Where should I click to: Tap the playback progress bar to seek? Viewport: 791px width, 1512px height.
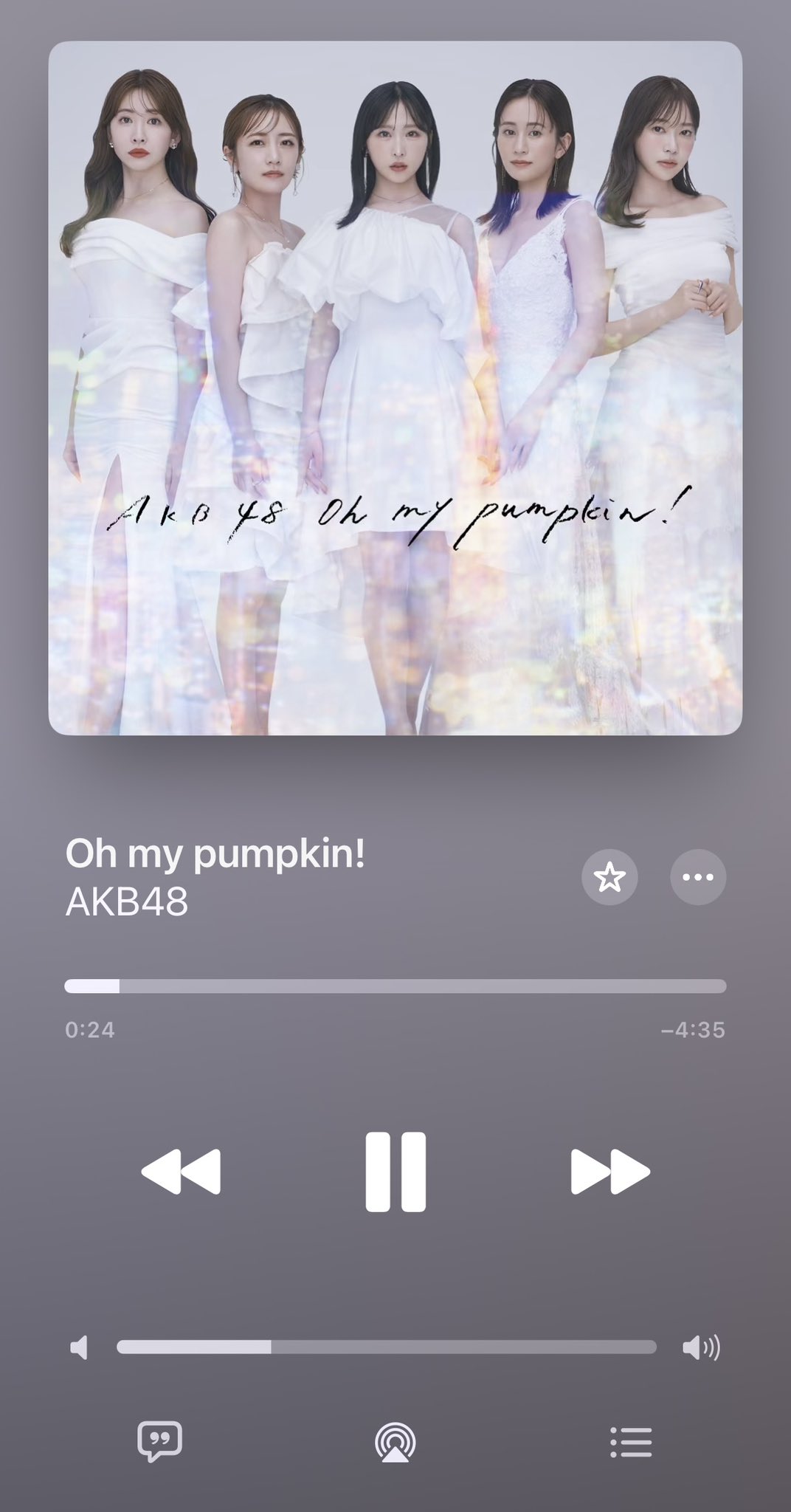coord(395,986)
